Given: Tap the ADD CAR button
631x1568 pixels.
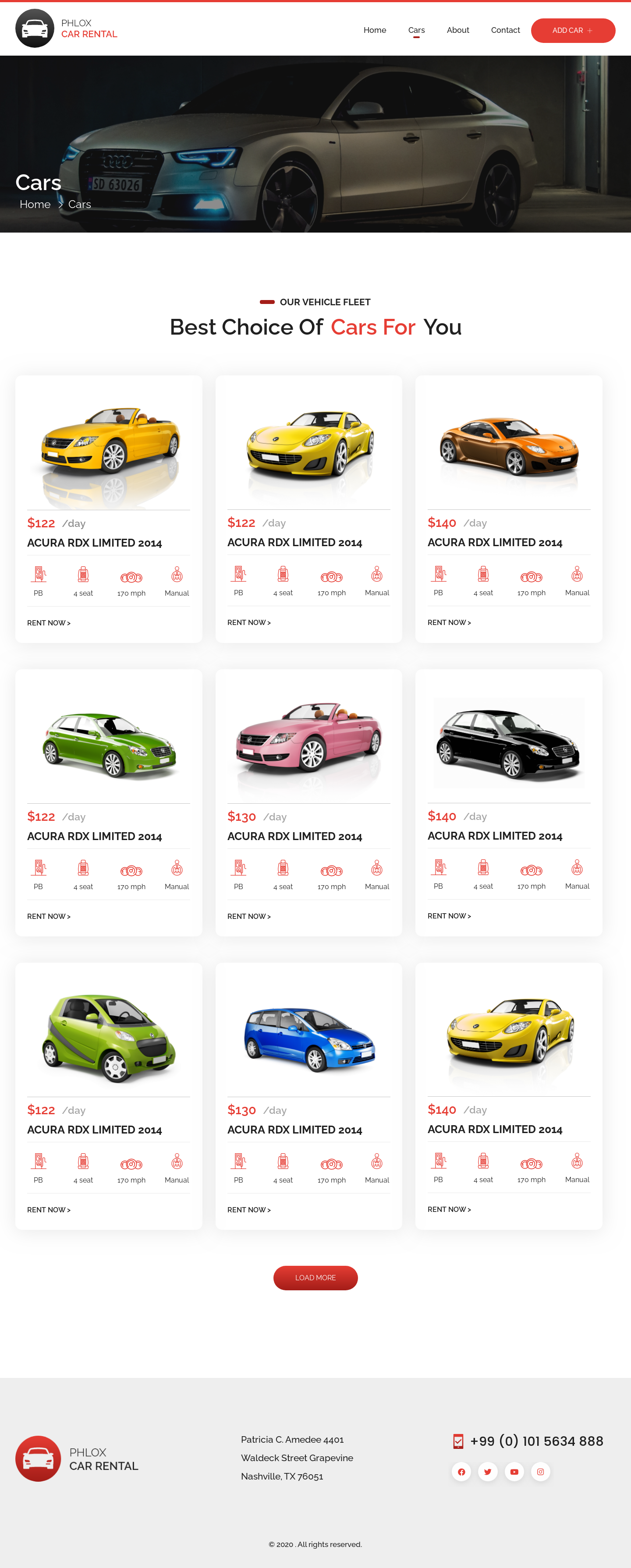Looking at the screenshot, I should click(573, 30).
